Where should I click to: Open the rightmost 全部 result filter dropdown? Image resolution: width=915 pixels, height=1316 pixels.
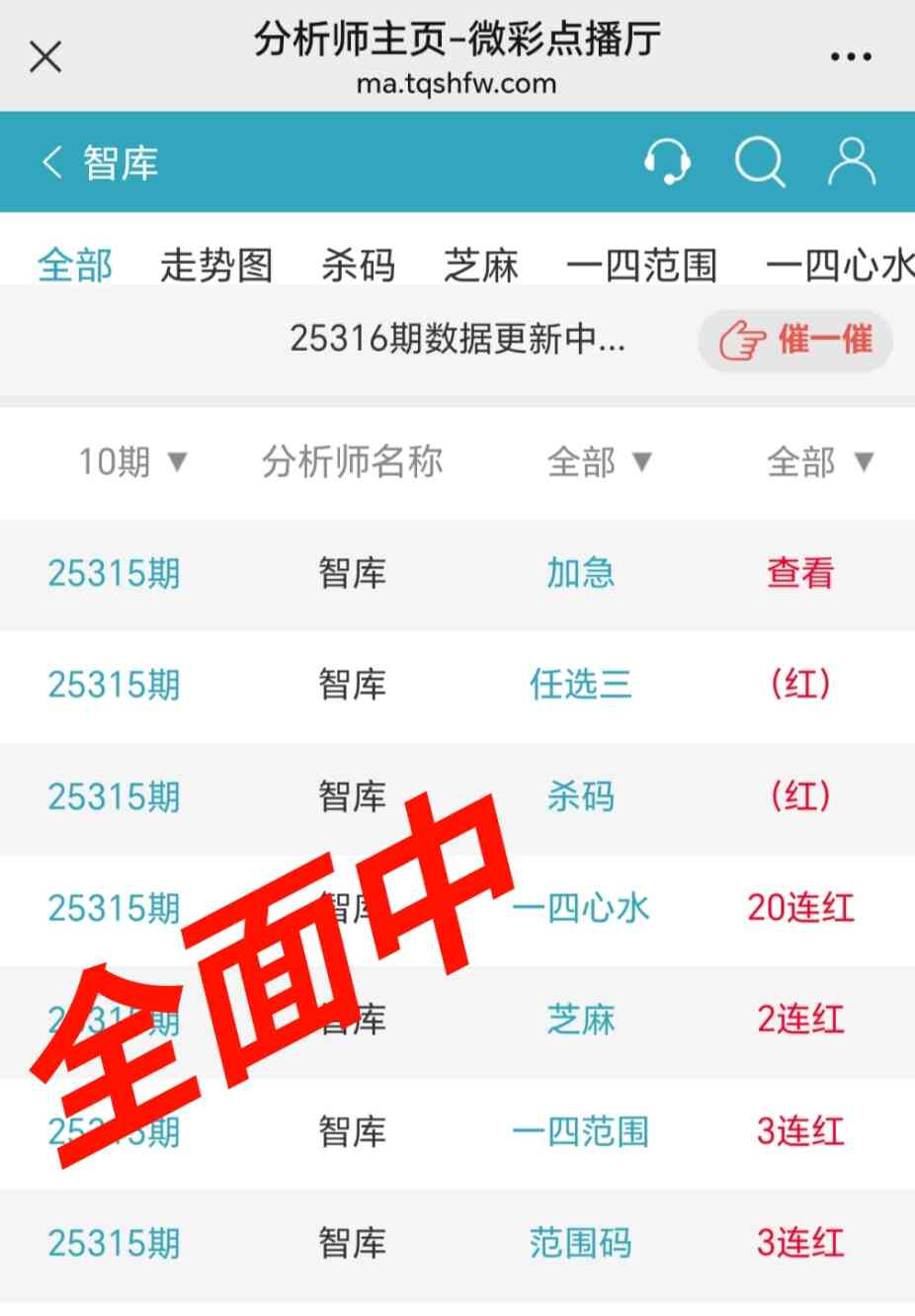(821, 462)
